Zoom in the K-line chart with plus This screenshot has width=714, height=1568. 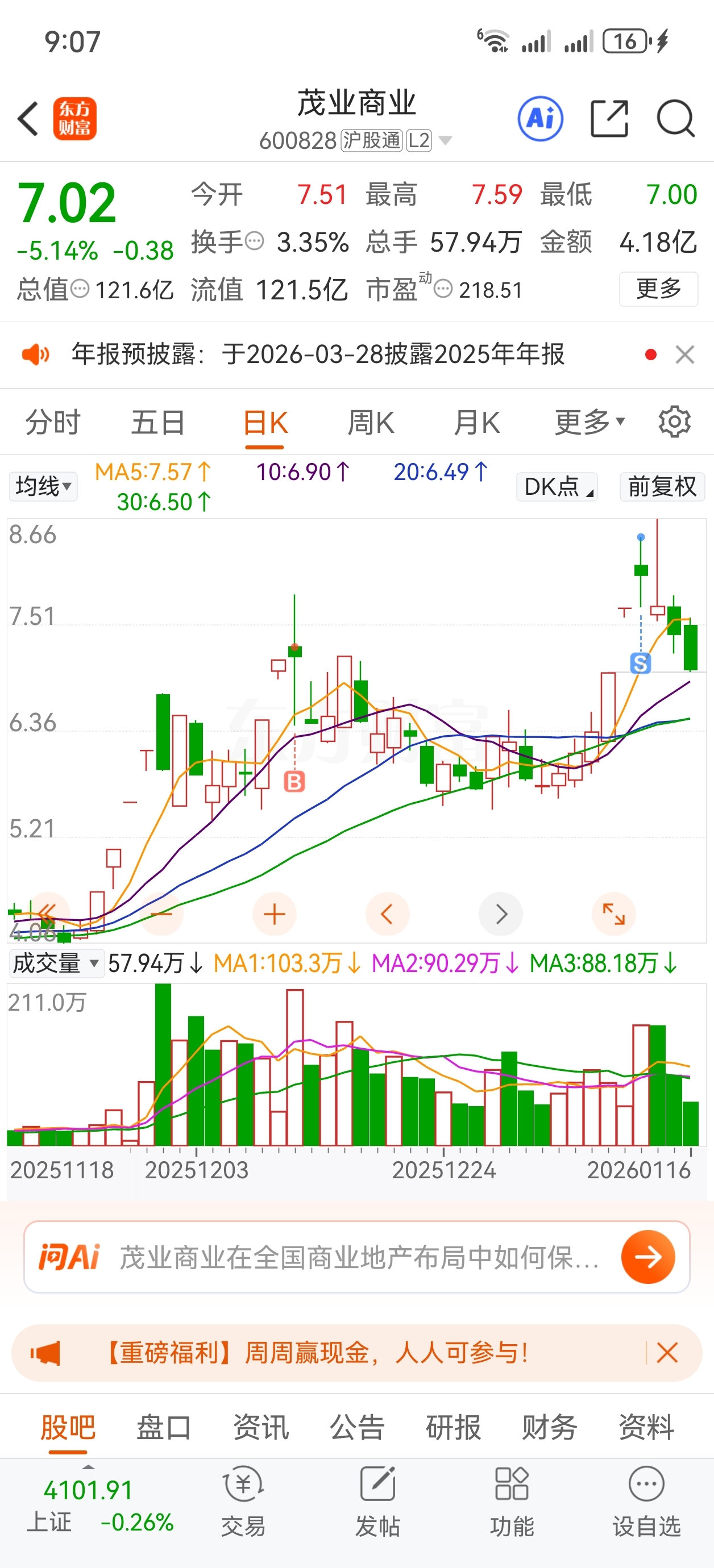click(274, 914)
